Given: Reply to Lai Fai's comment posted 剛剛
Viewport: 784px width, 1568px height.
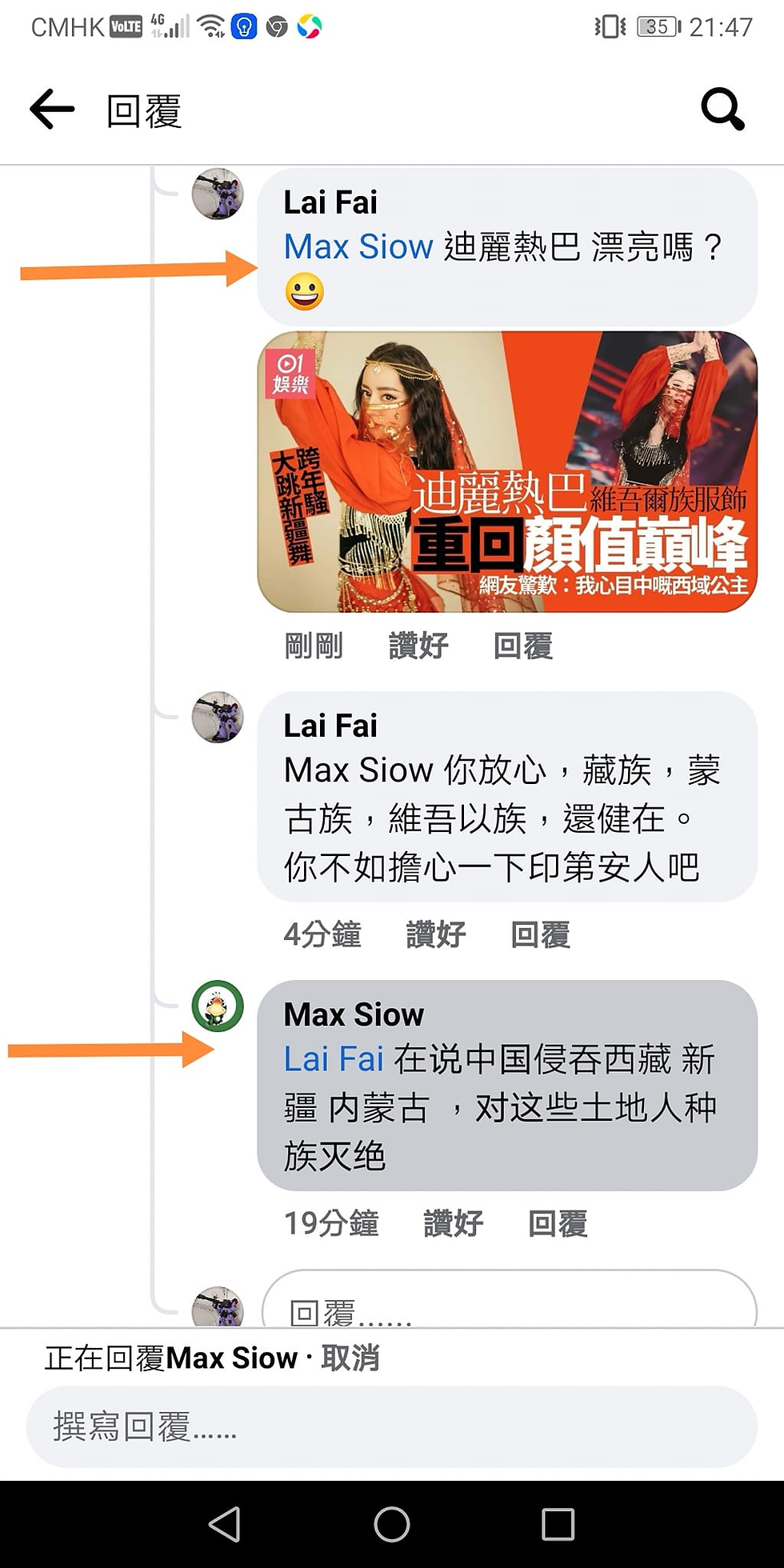Looking at the screenshot, I should (523, 646).
